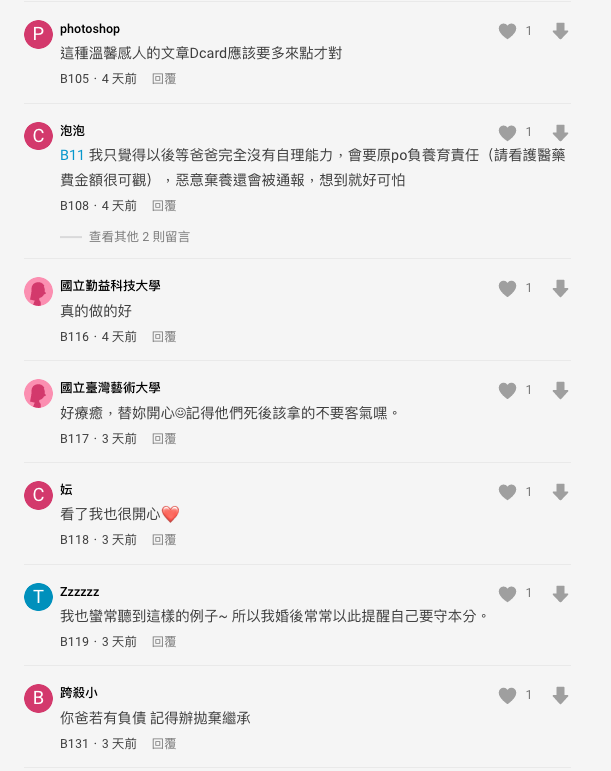Open photoshop's profile avatar

(x=38, y=36)
